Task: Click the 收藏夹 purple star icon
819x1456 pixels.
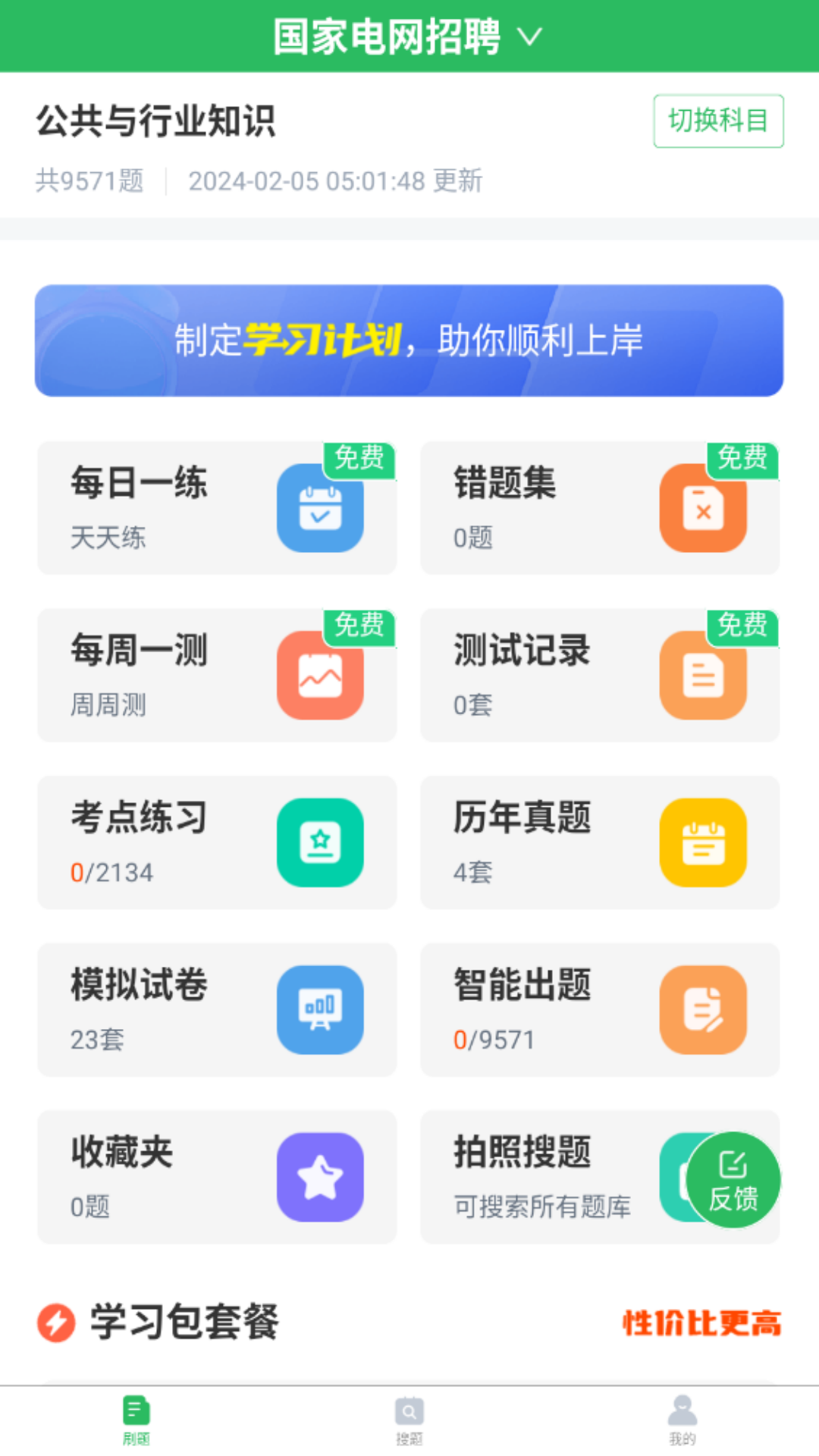Action: click(320, 1178)
